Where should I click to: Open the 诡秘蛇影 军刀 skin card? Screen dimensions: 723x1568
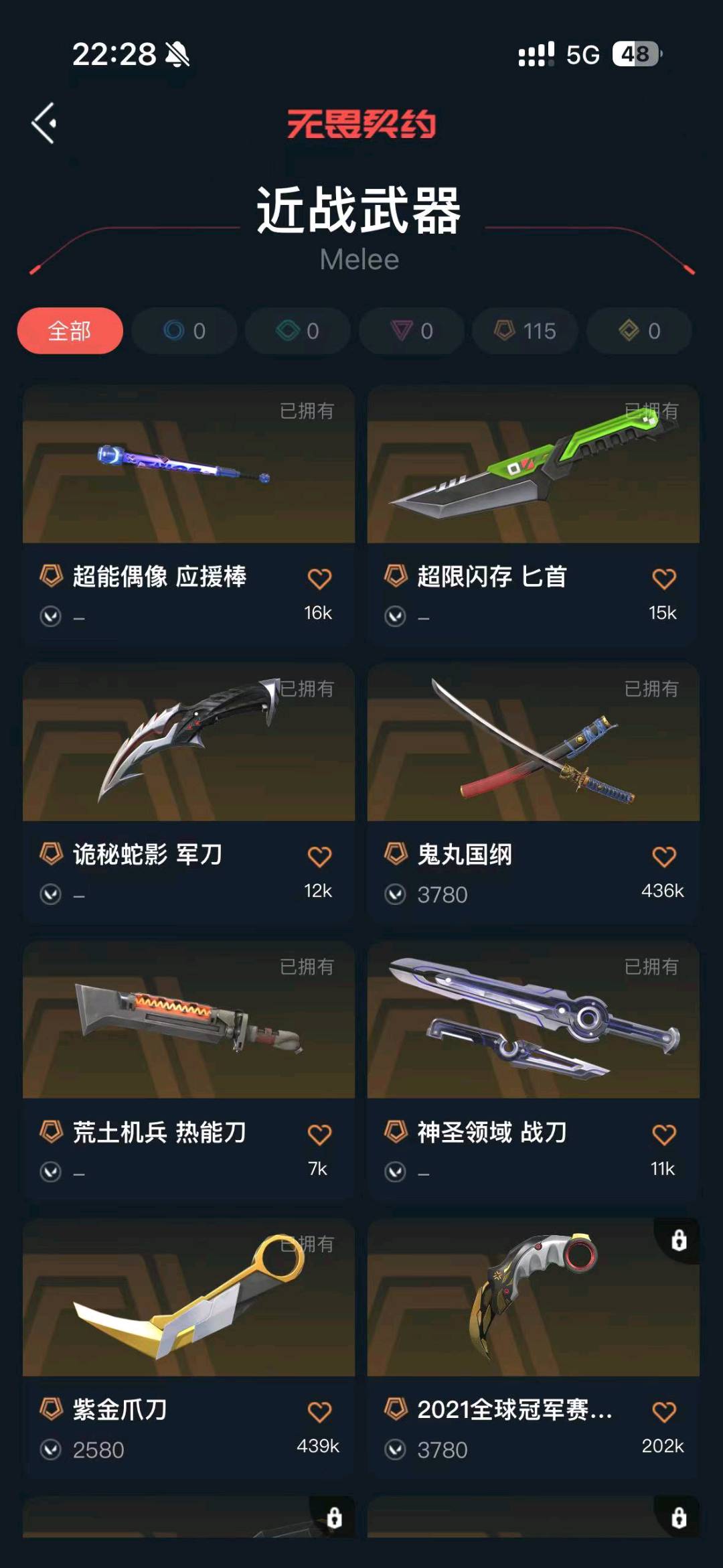point(189,742)
